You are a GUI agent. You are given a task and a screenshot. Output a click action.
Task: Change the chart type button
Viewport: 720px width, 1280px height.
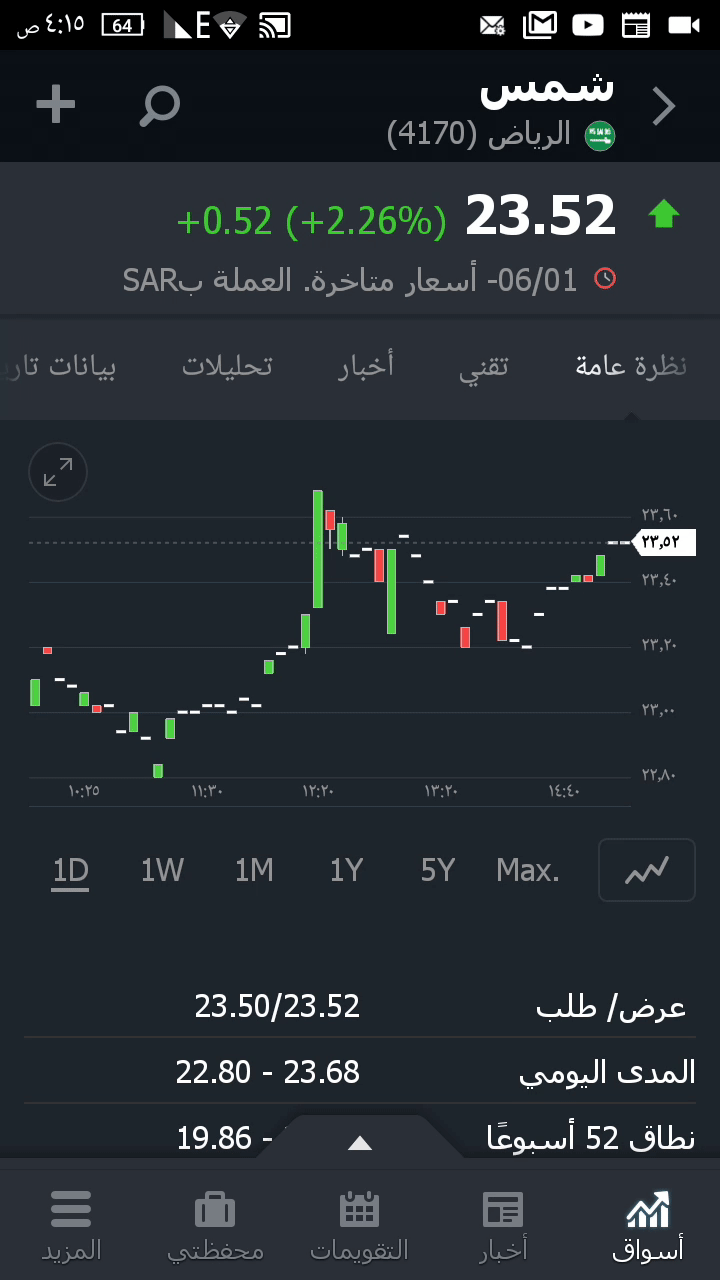[x=646, y=871]
